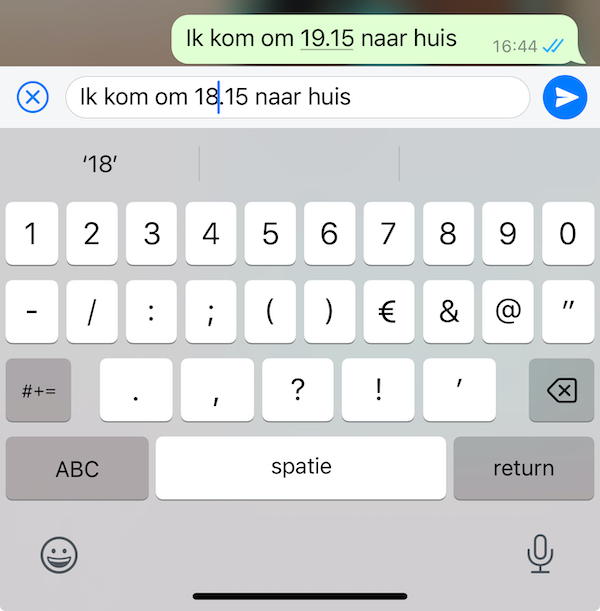Send the edited message

pos(565,97)
